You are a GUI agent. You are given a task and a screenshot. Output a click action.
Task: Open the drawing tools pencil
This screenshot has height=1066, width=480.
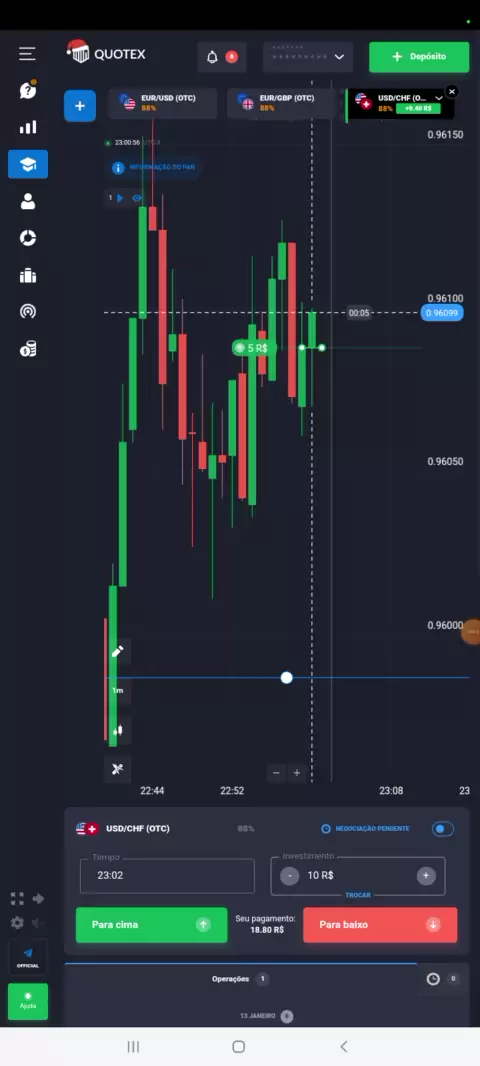[118, 651]
